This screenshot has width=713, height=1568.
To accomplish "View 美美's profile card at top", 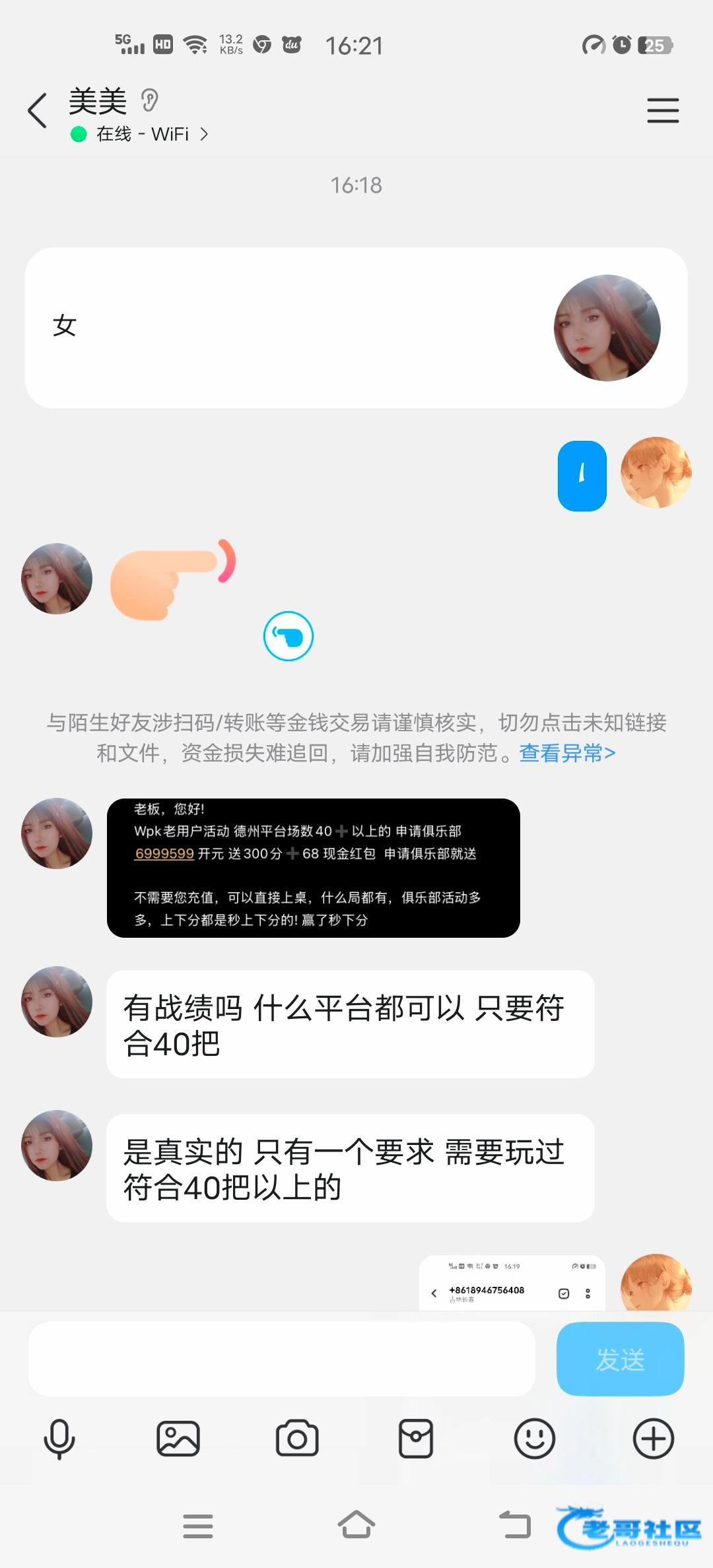I will point(356,327).
